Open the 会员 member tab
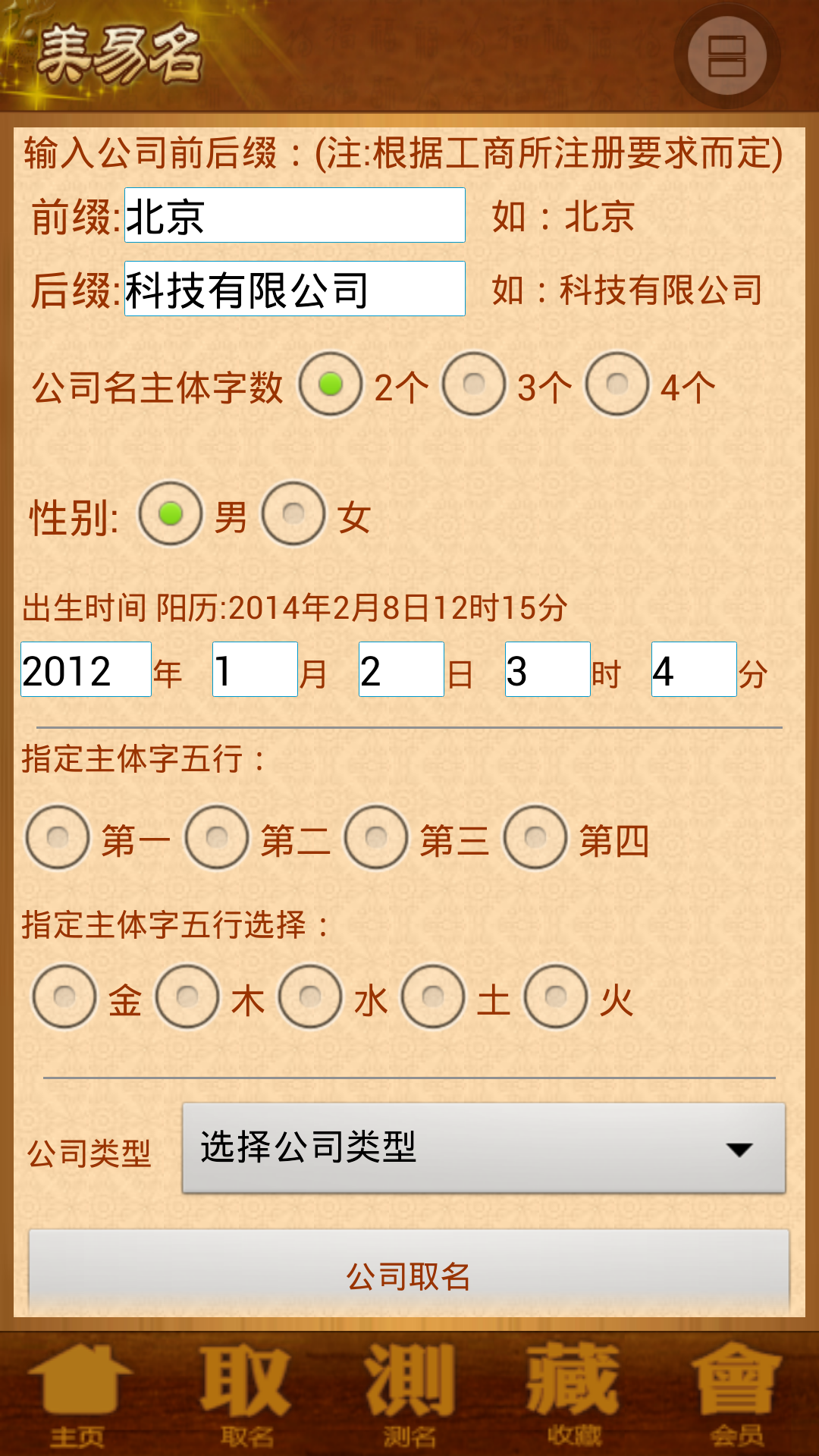This screenshot has height=1456, width=819. point(737,1395)
